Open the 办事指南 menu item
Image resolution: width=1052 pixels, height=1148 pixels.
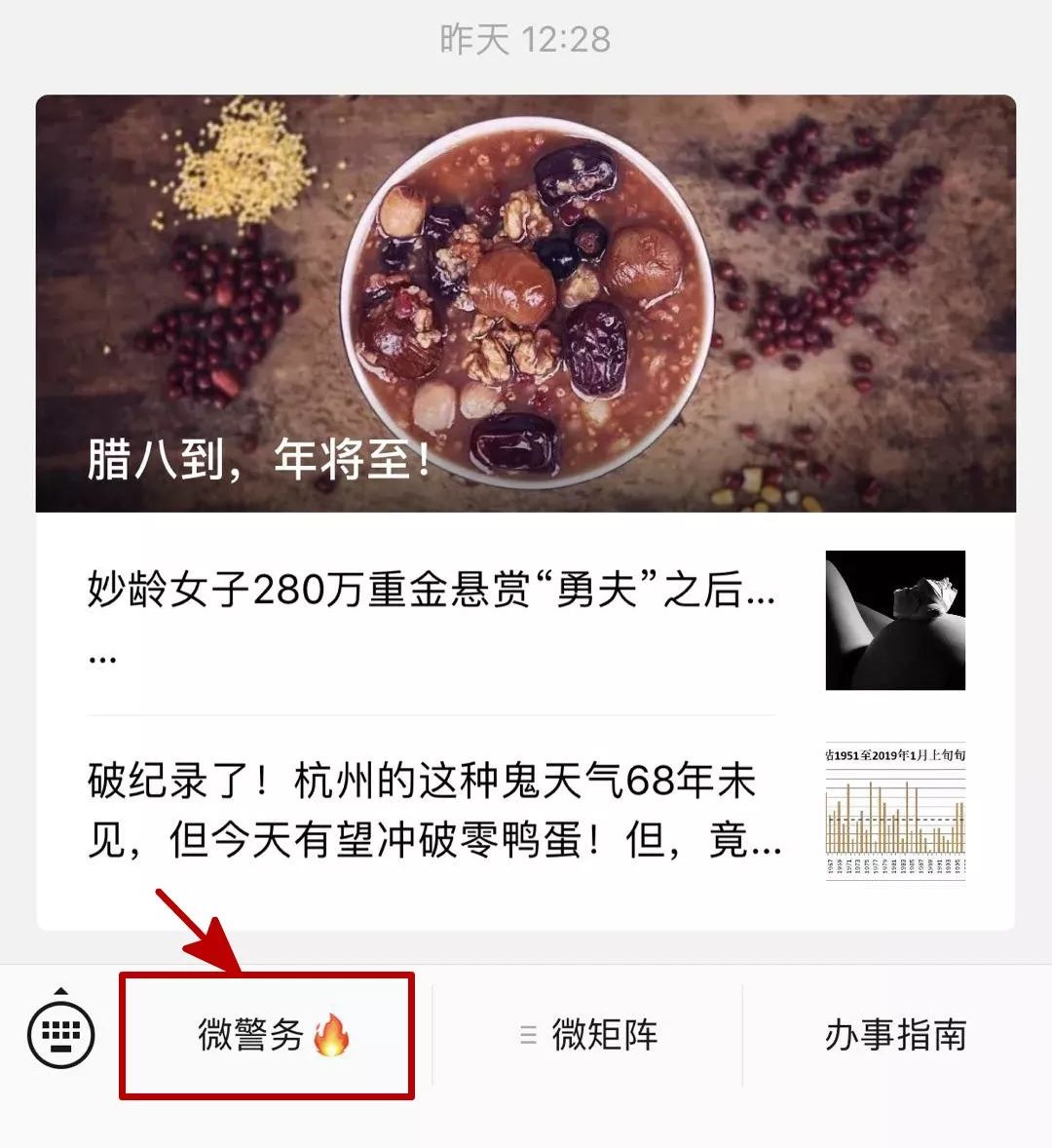click(894, 1036)
